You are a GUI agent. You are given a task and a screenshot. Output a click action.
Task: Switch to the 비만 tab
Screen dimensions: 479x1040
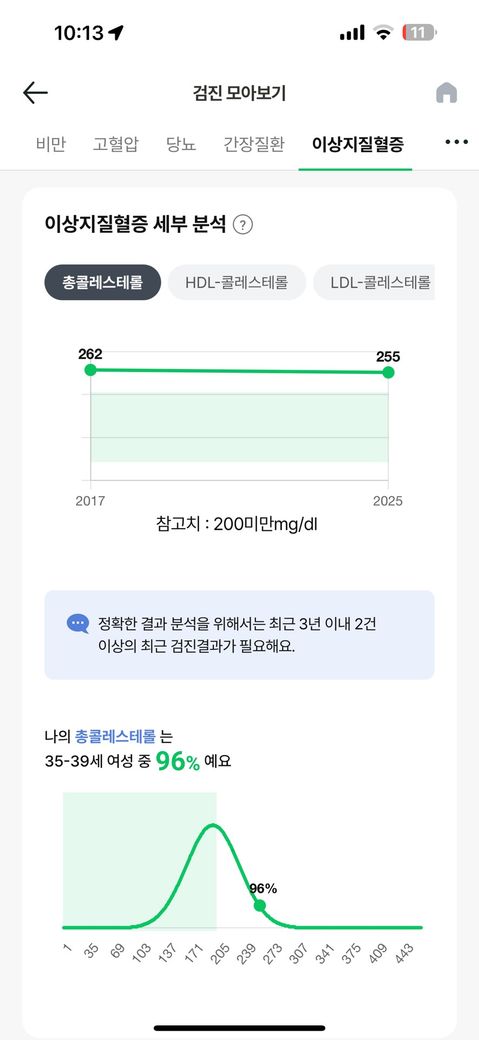(50, 145)
